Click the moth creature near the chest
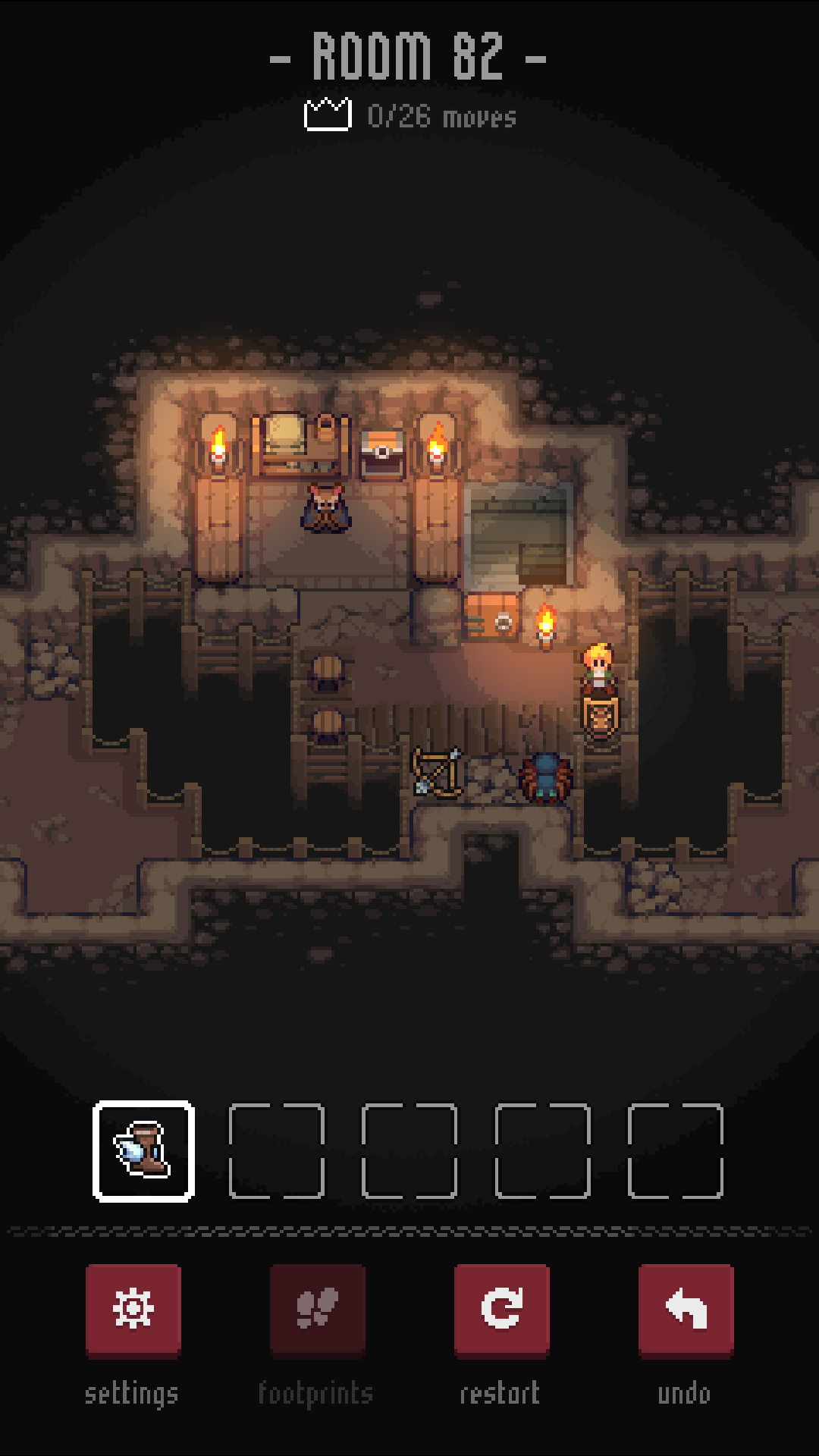Image resolution: width=819 pixels, height=1456 pixels. (x=326, y=507)
